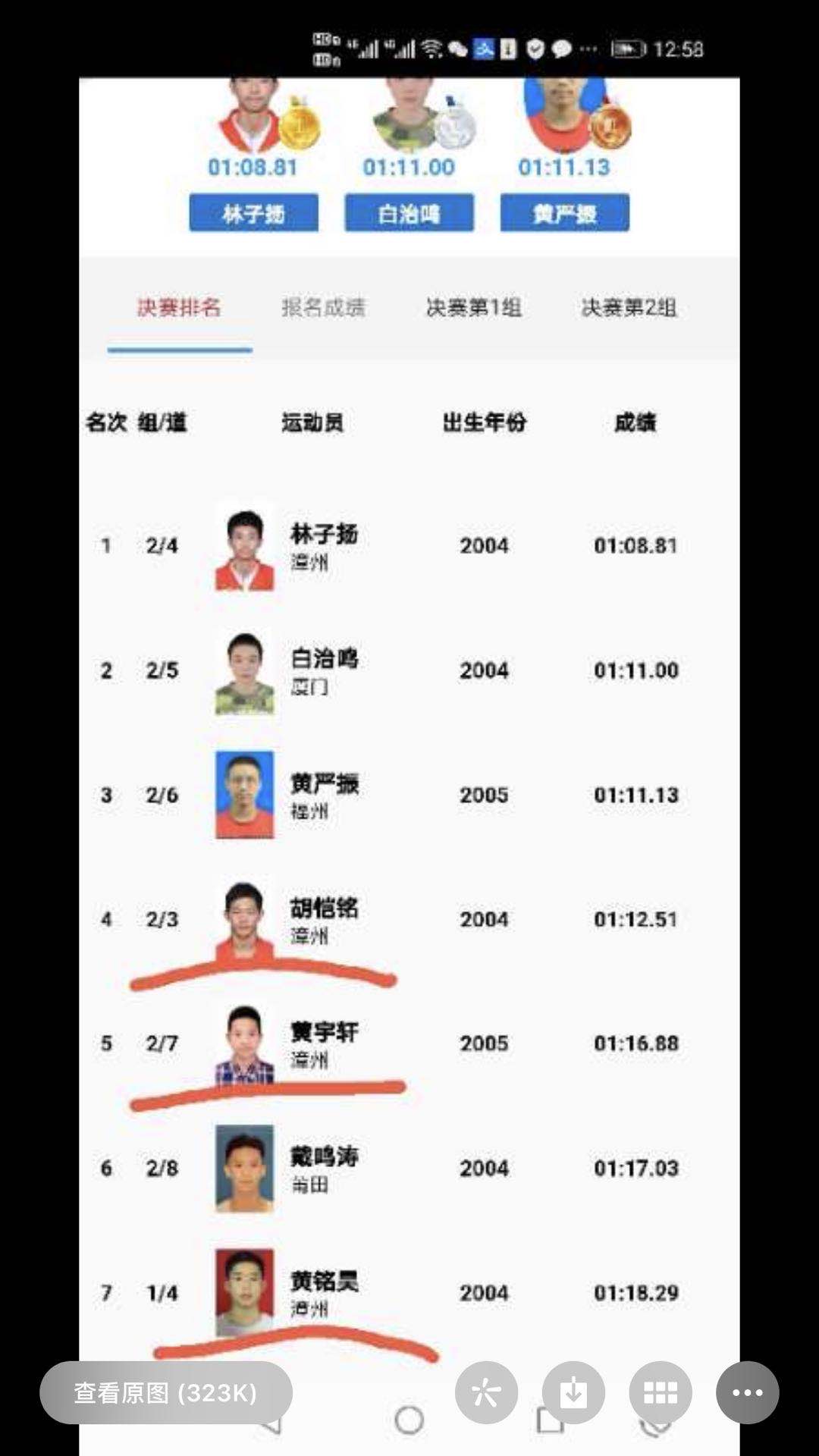Open the three-dot more options menu
The height and width of the screenshot is (1456, 819).
(x=747, y=1392)
